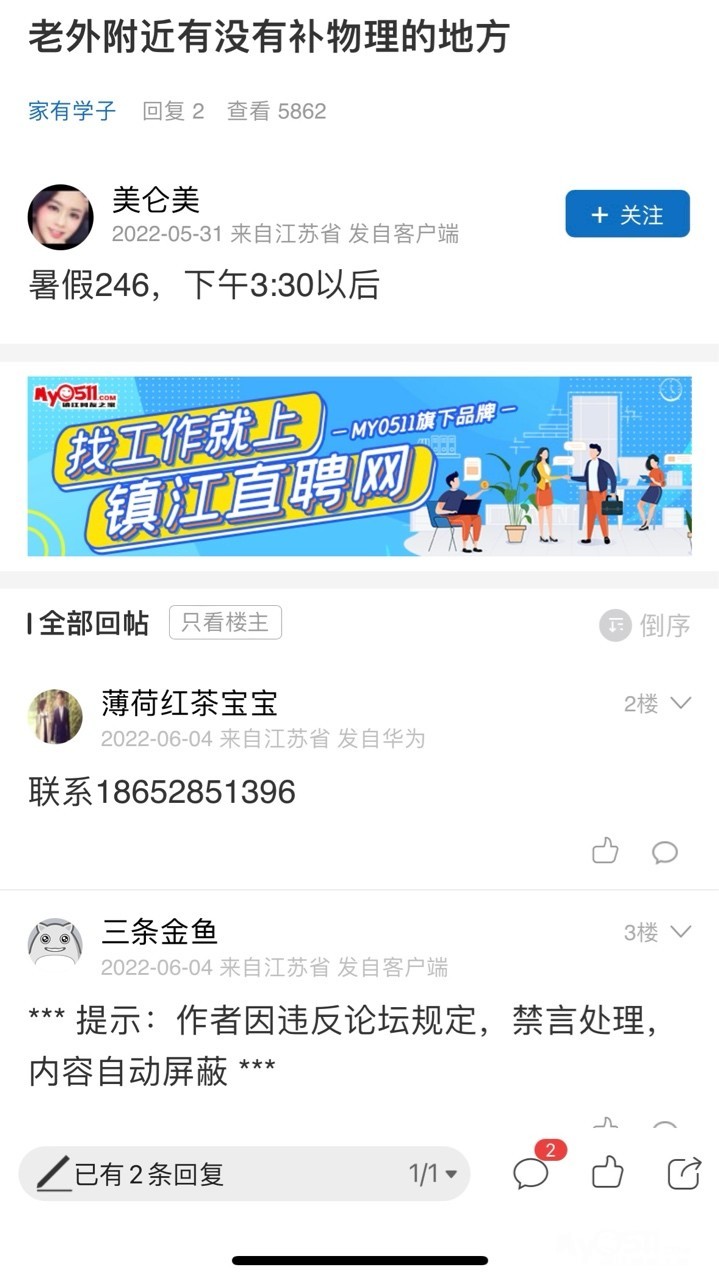Share this post
The image size is (719, 1280).
(x=684, y=1172)
